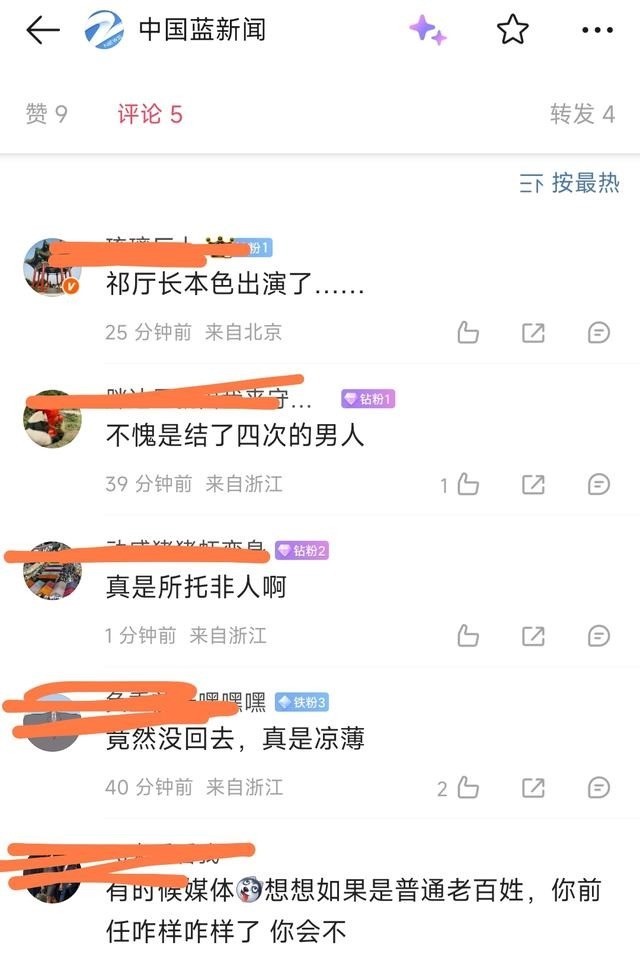This screenshot has height=960, width=640.
Task: Like the comment 真是所托非人啊
Action: click(468, 636)
